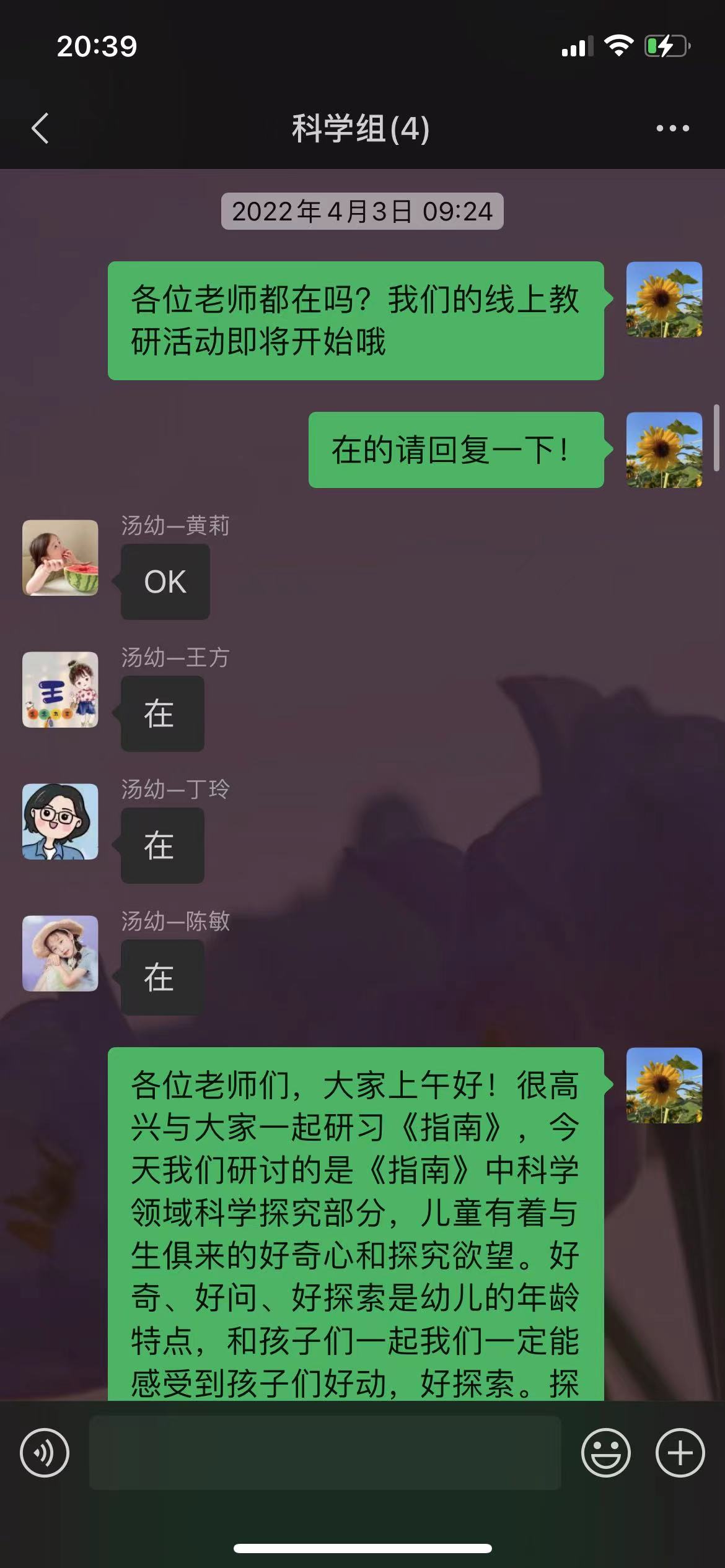Tap the message text input field
Image resolution: width=725 pixels, height=1568 pixels.
click(x=325, y=1452)
